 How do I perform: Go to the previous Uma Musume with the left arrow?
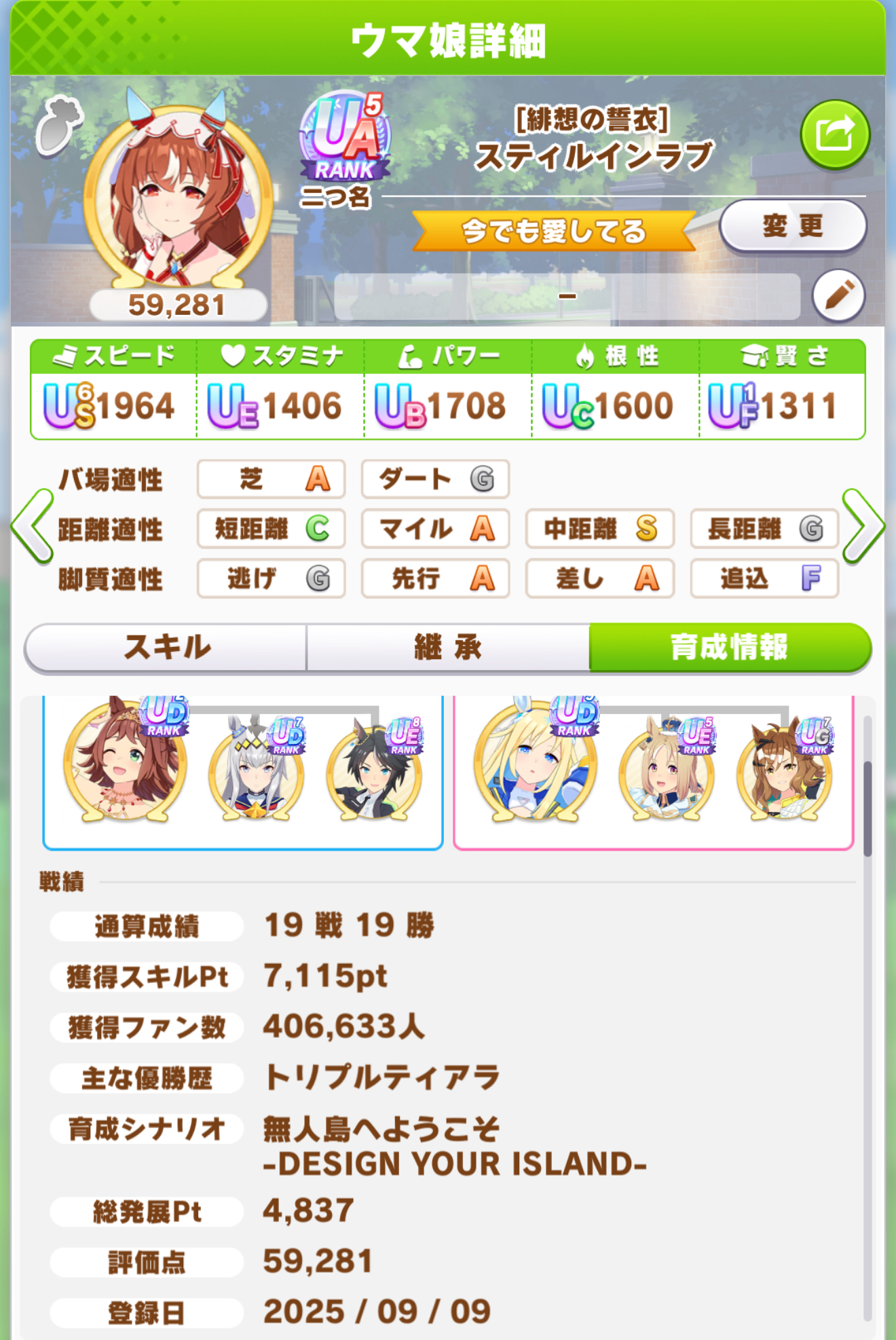click(32, 527)
